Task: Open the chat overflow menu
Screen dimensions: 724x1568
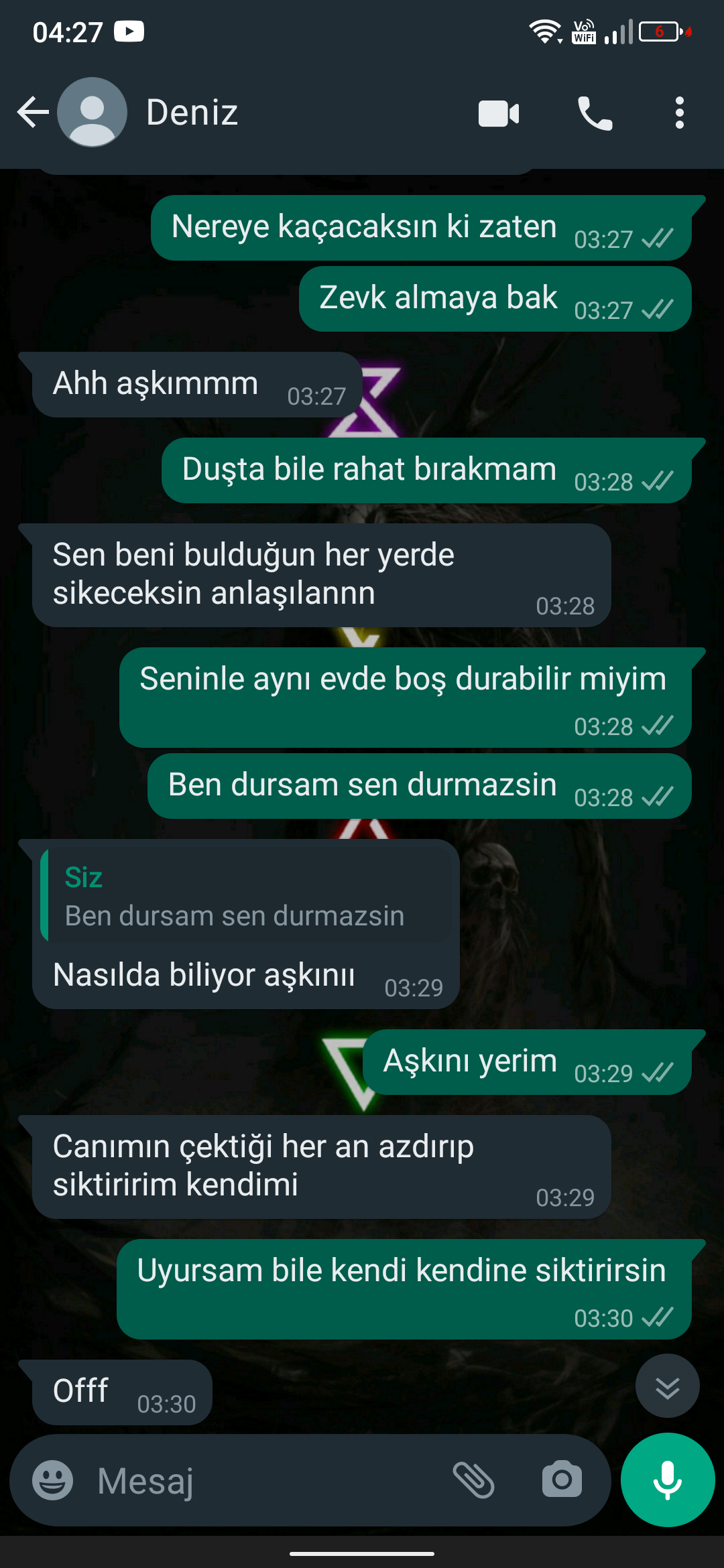Action: tap(679, 113)
